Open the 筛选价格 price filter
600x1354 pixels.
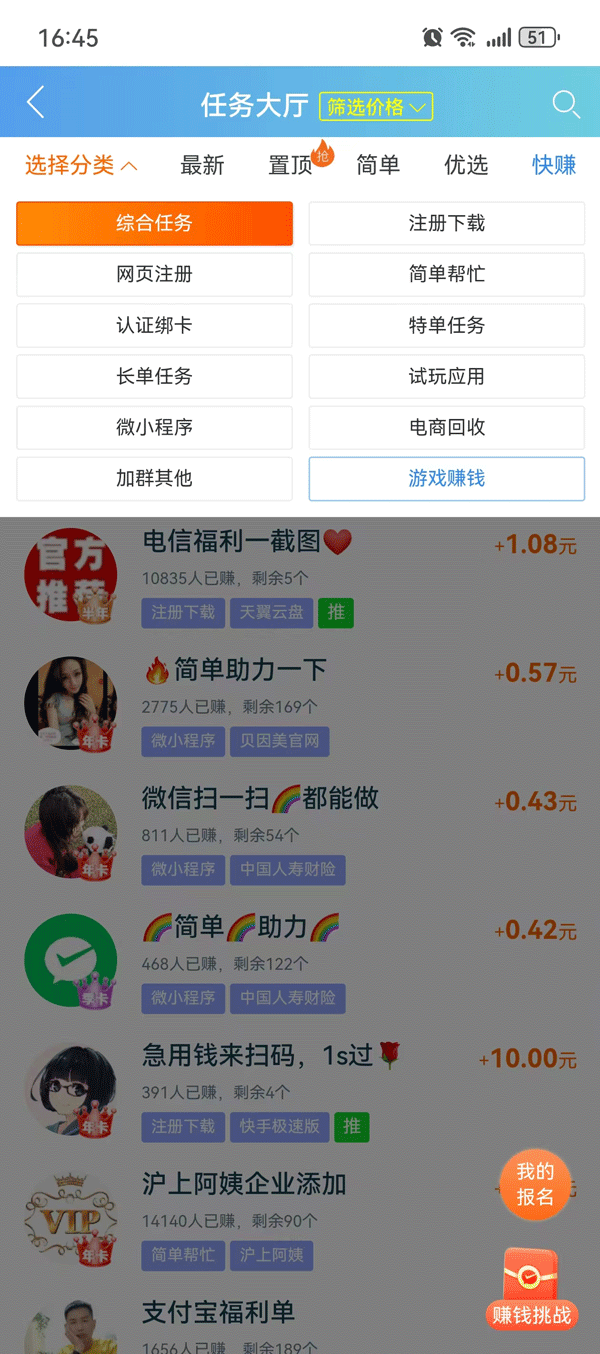pos(376,106)
